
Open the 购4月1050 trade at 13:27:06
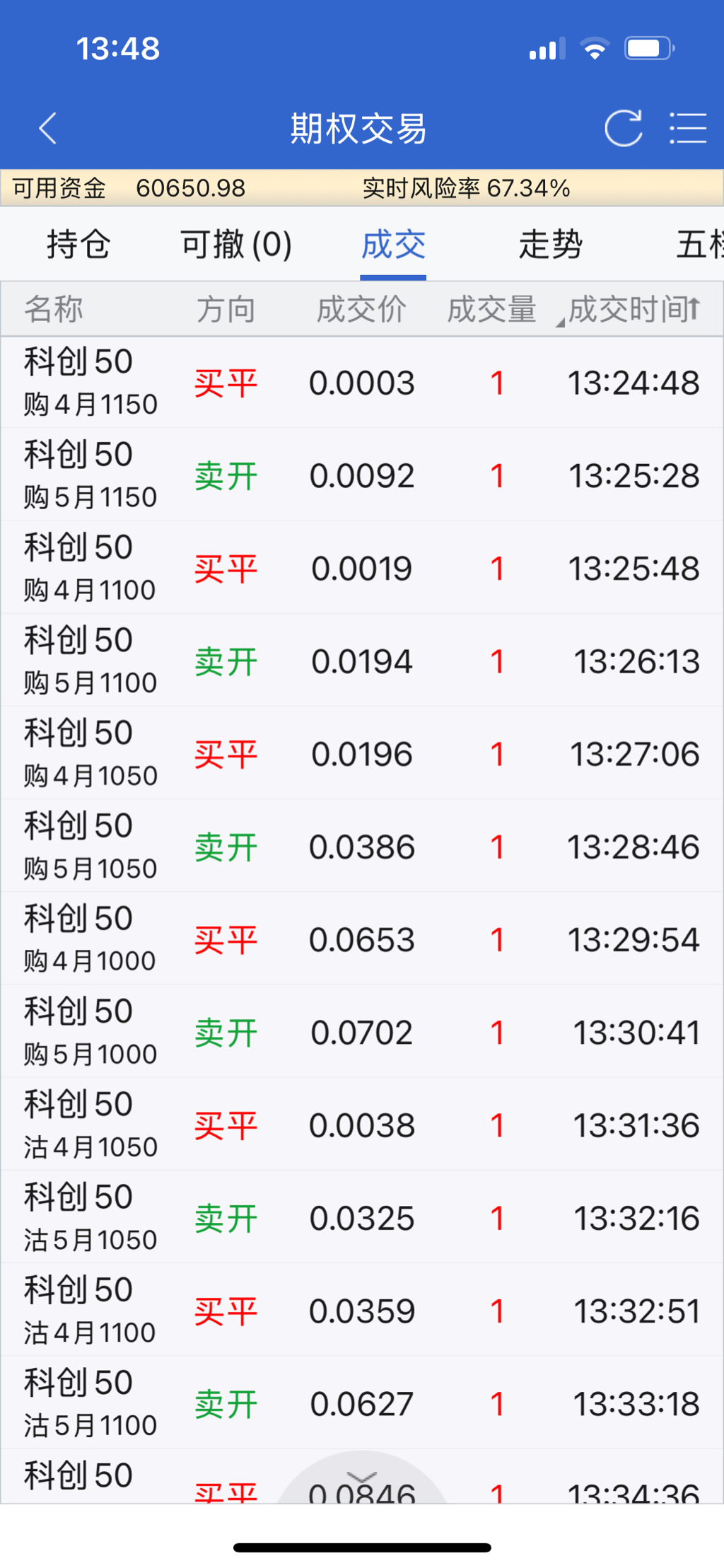tap(362, 754)
